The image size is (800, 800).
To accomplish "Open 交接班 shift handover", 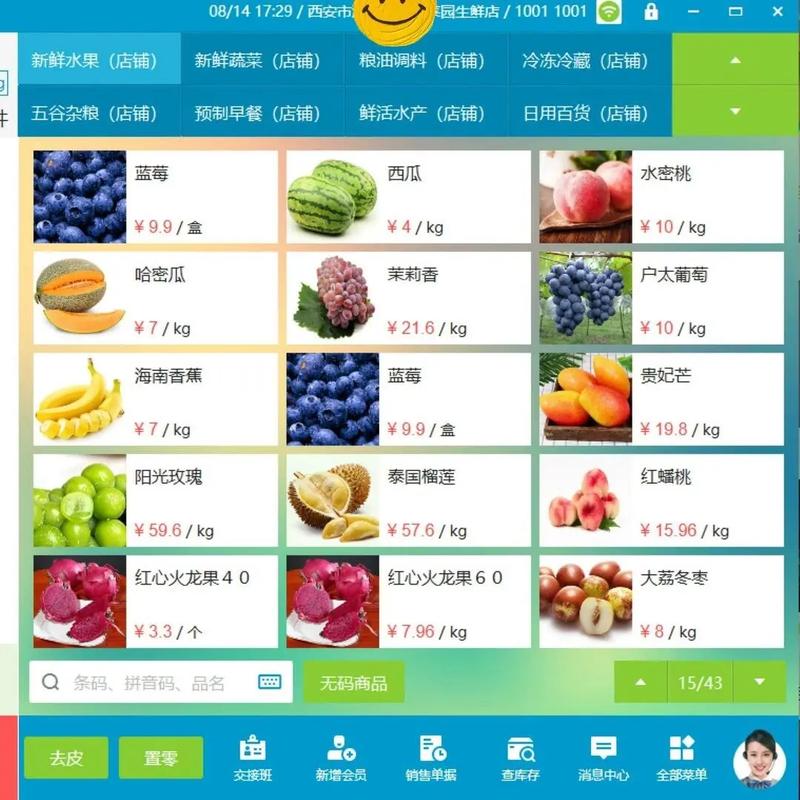I will [252, 758].
